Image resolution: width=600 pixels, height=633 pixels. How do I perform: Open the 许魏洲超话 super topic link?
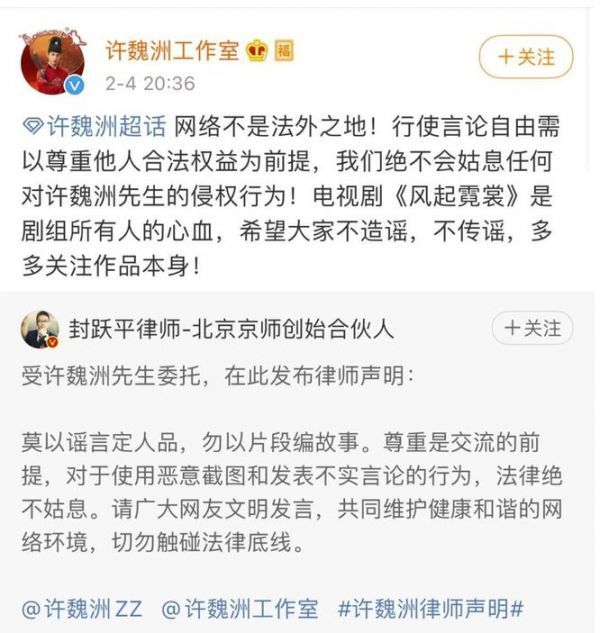[94, 127]
